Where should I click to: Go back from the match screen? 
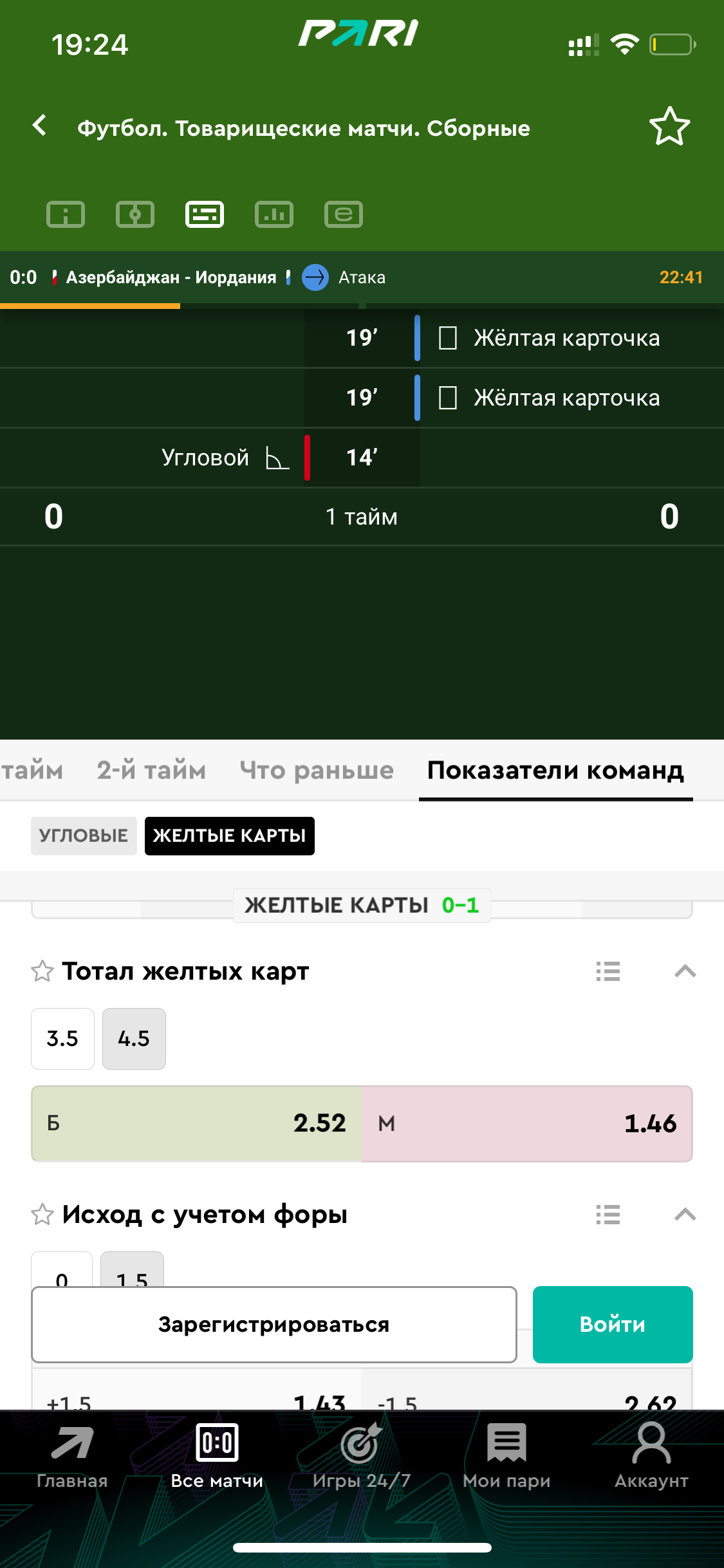click(x=40, y=126)
